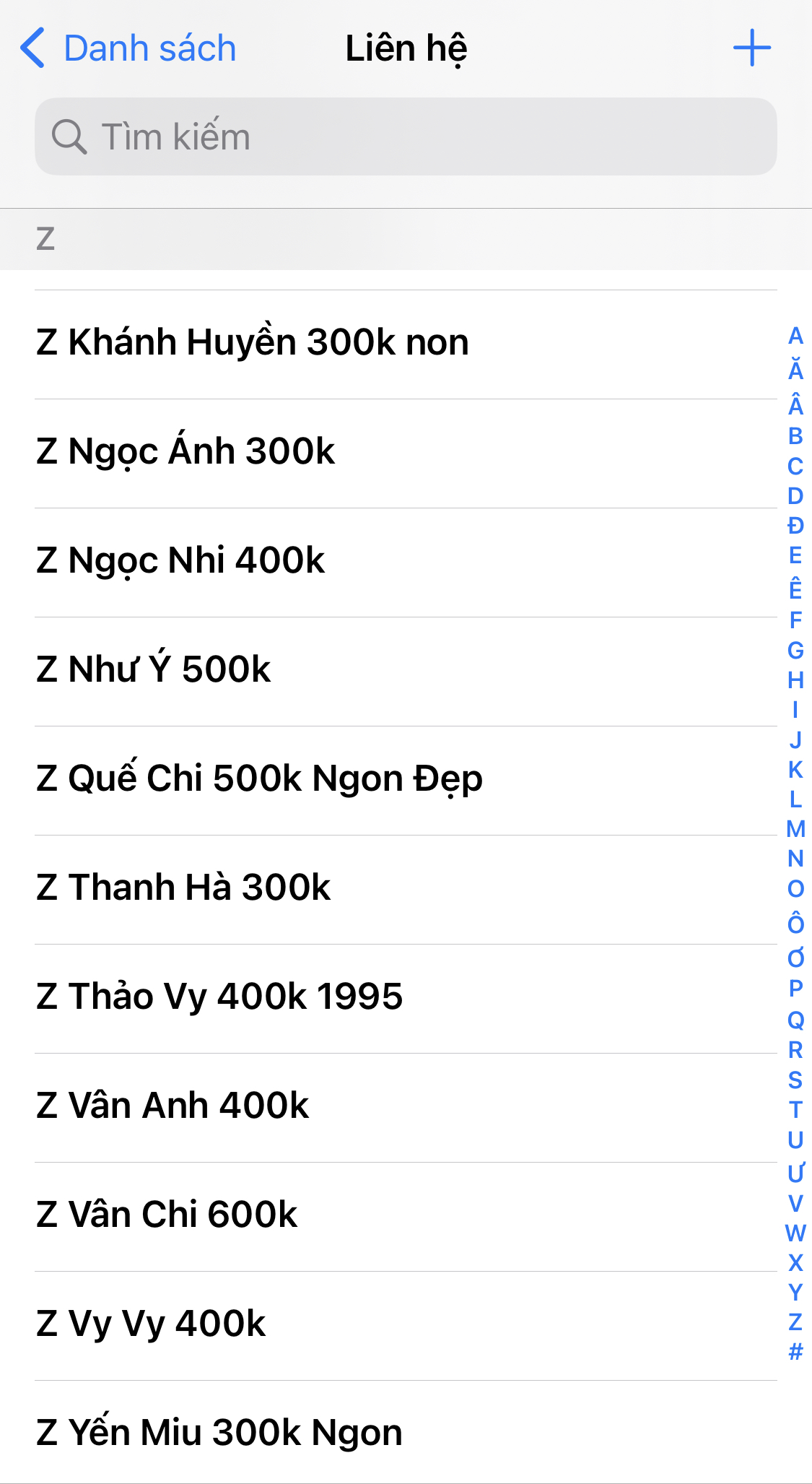
Task: View contact Z Vy Vy 400k
Action: [x=152, y=1324]
